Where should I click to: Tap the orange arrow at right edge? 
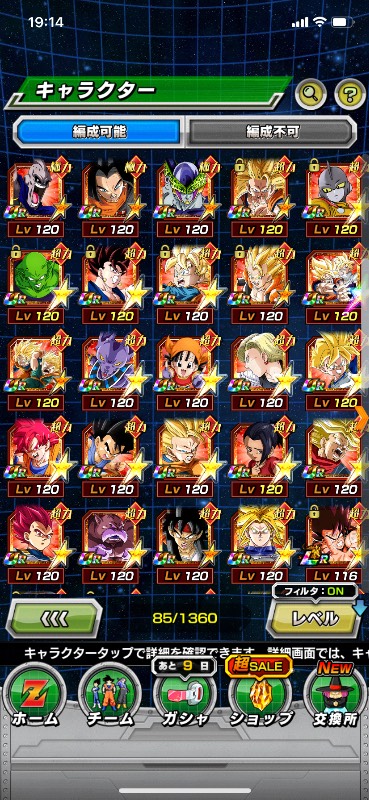pos(362,417)
